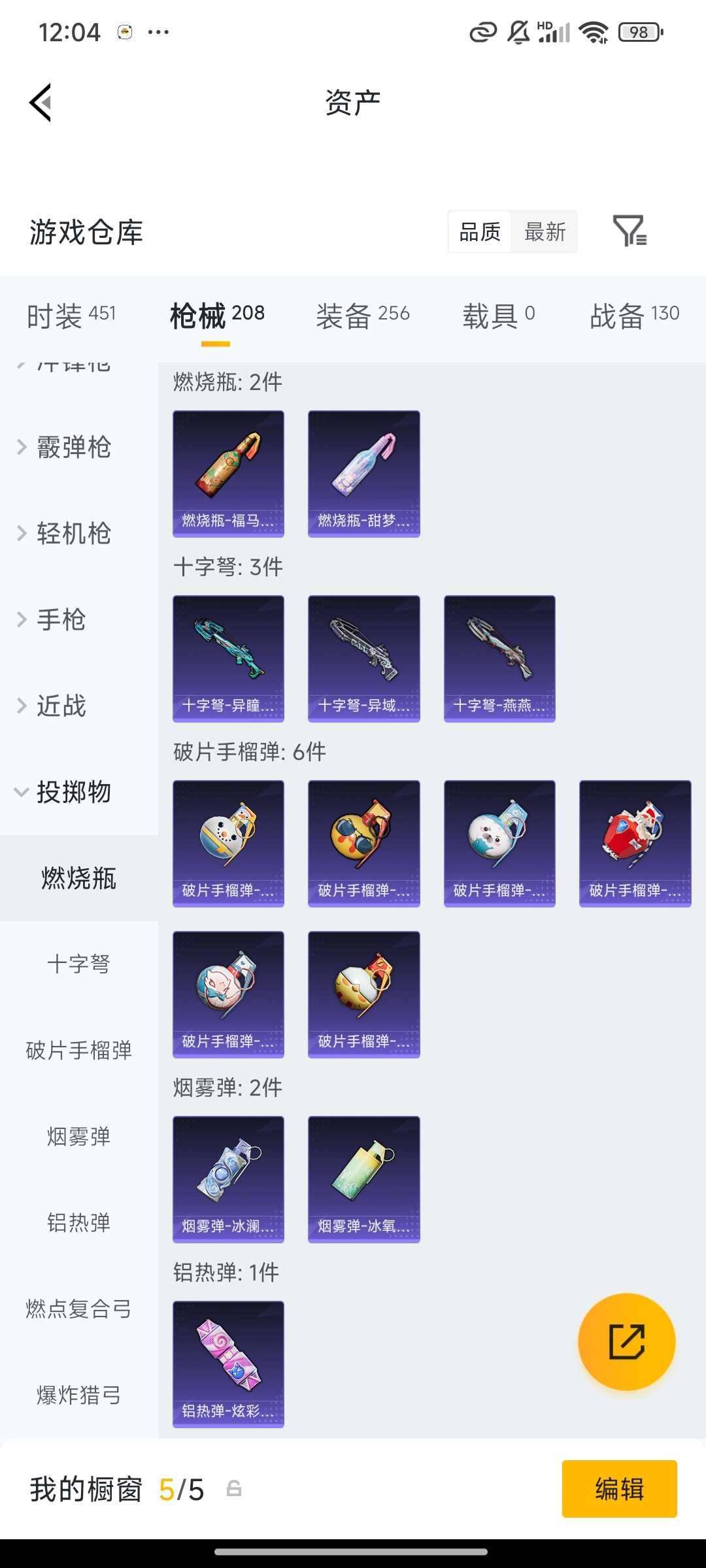Tap 编辑 to edit my showcase
This screenshot has width=706, height=1568.
(619, 1489)
